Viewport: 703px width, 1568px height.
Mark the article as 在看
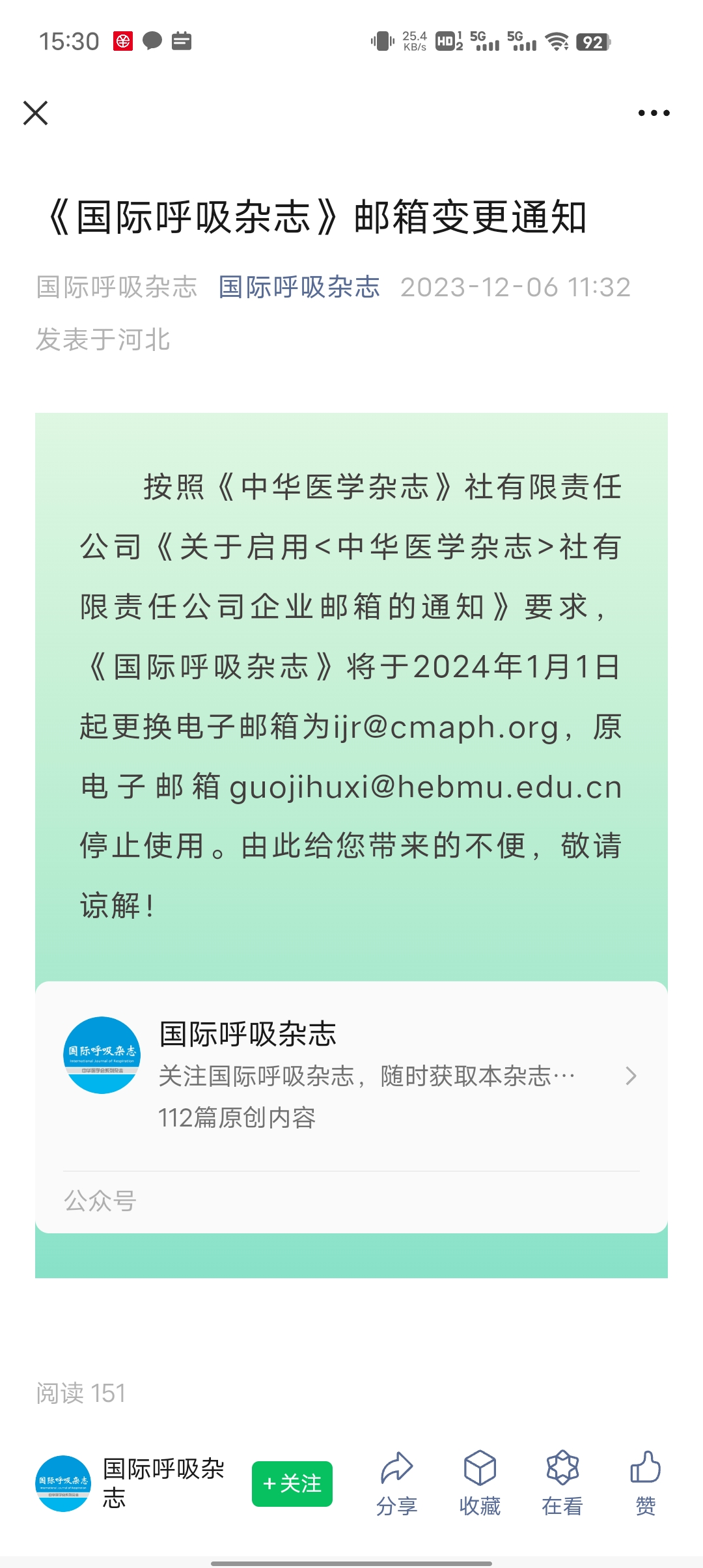(x=562, y=1484)
